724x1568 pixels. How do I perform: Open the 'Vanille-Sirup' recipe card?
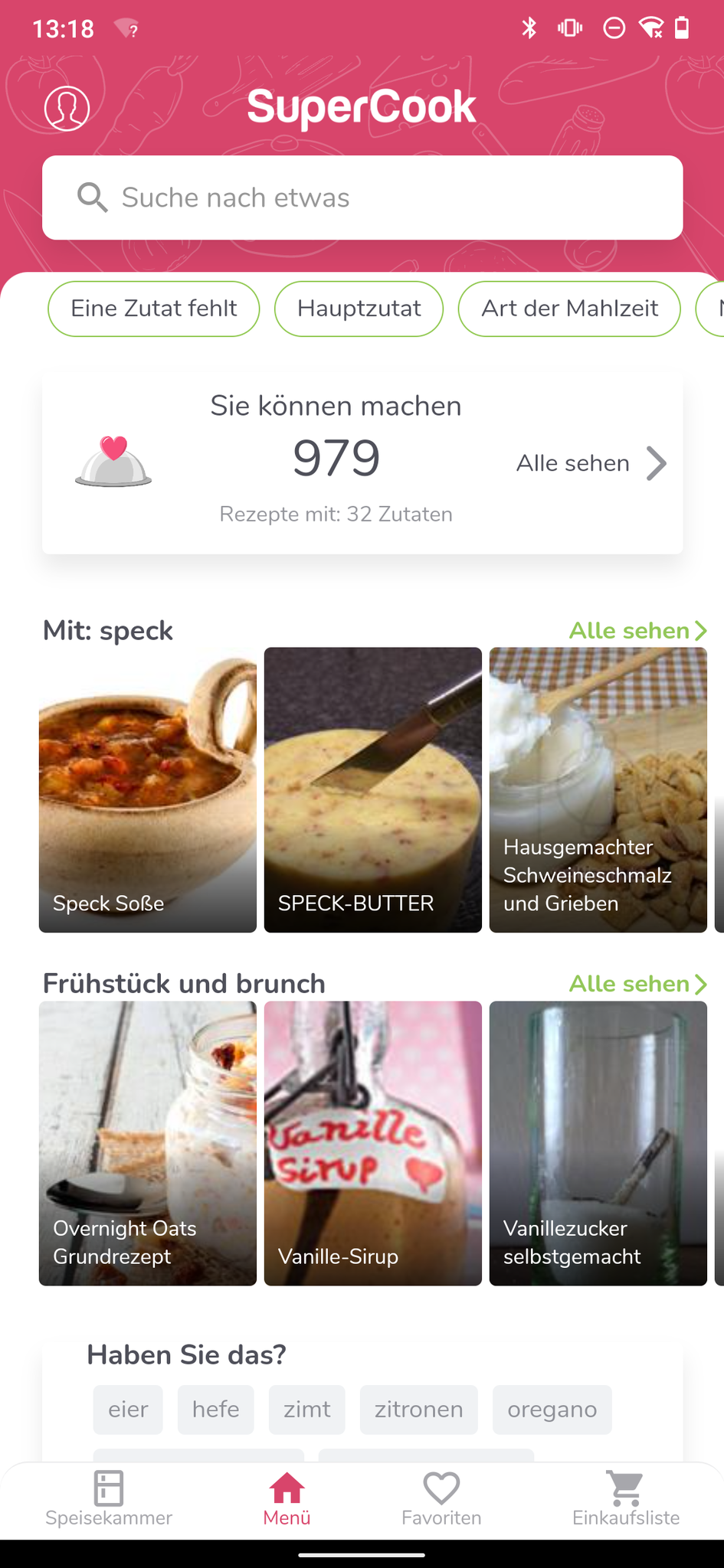click(x=373, y=1143)
